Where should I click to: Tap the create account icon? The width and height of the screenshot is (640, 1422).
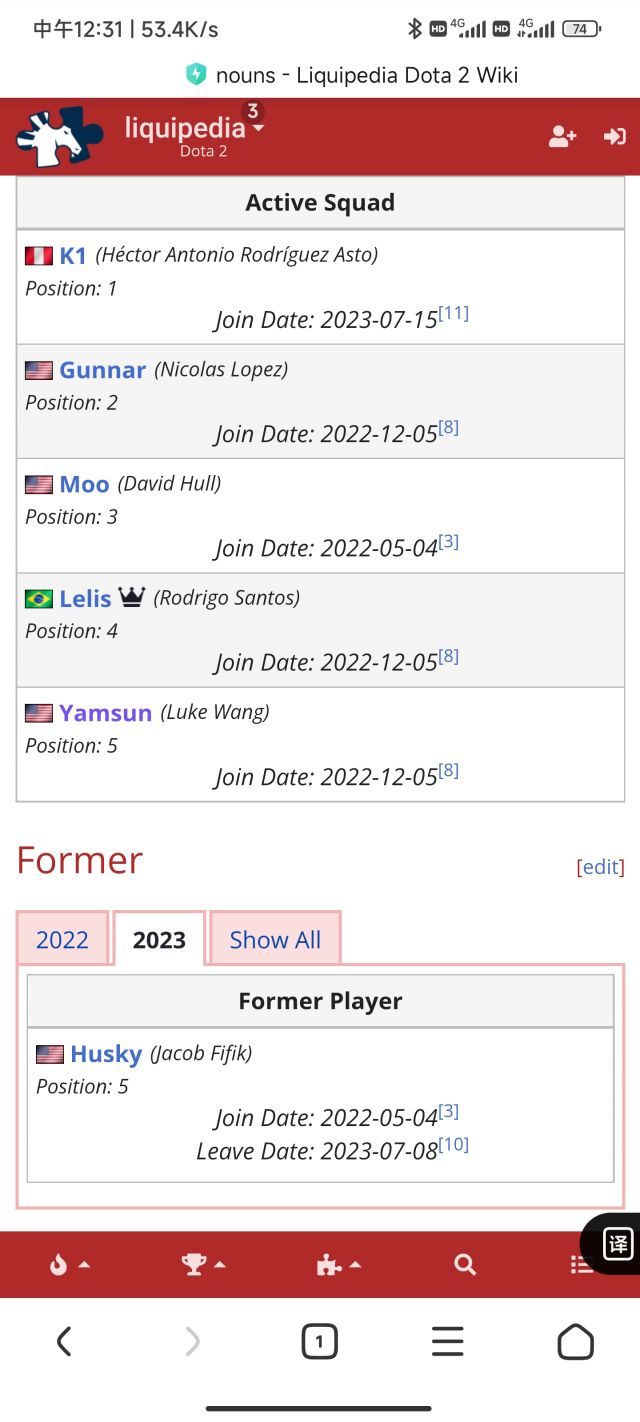(562, 137)
